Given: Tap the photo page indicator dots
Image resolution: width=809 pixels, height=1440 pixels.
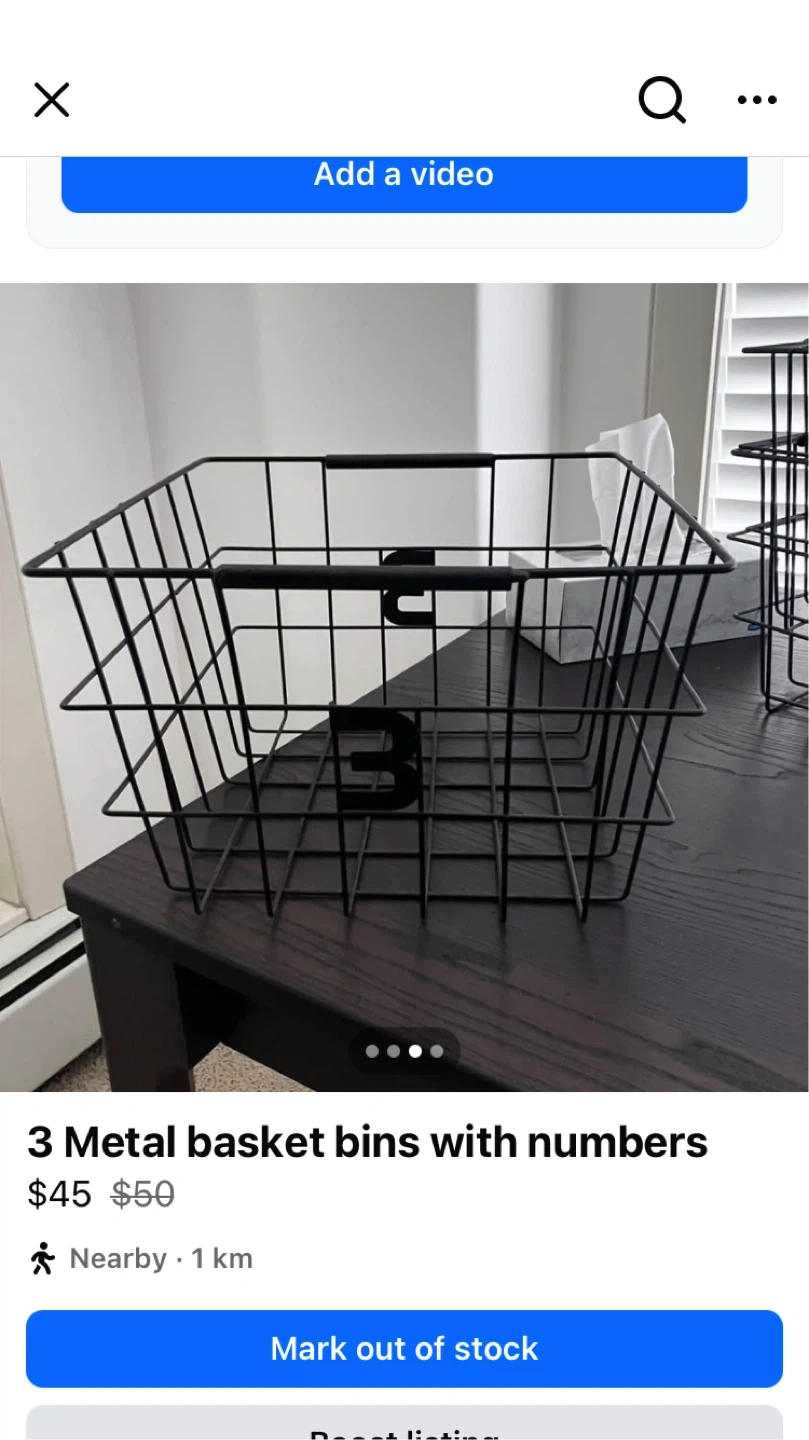Looking at the screenshot, I should 404,1051.
